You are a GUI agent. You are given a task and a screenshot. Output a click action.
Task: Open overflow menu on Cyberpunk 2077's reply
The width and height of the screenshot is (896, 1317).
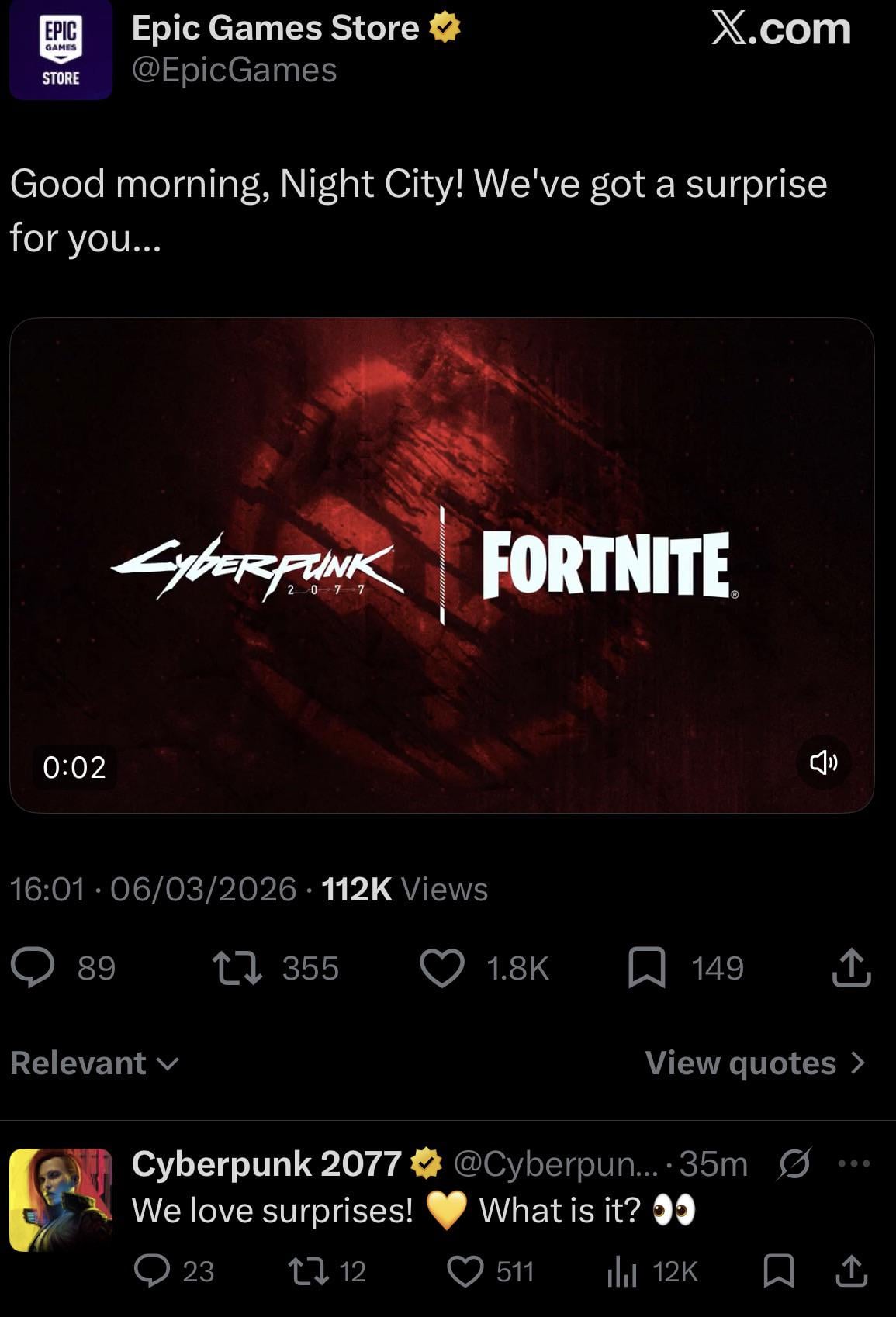pyautogui.click(x=854, y=1163)
